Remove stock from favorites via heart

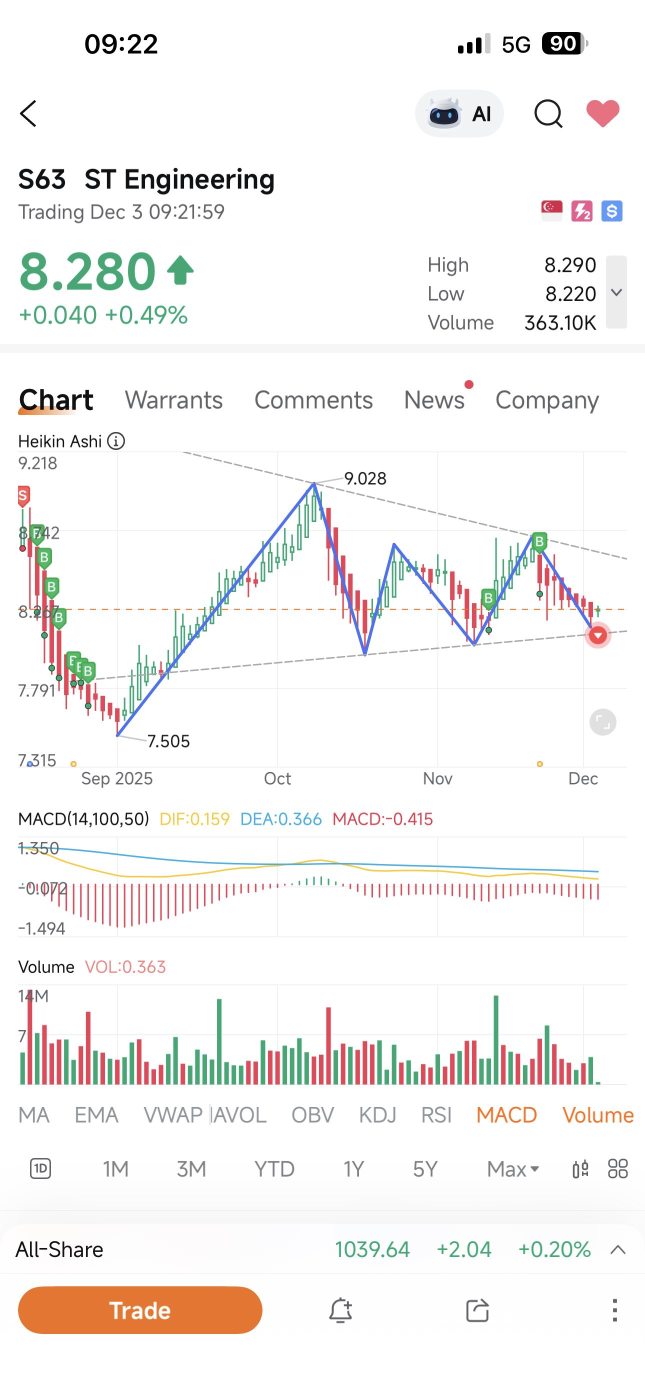603,114
